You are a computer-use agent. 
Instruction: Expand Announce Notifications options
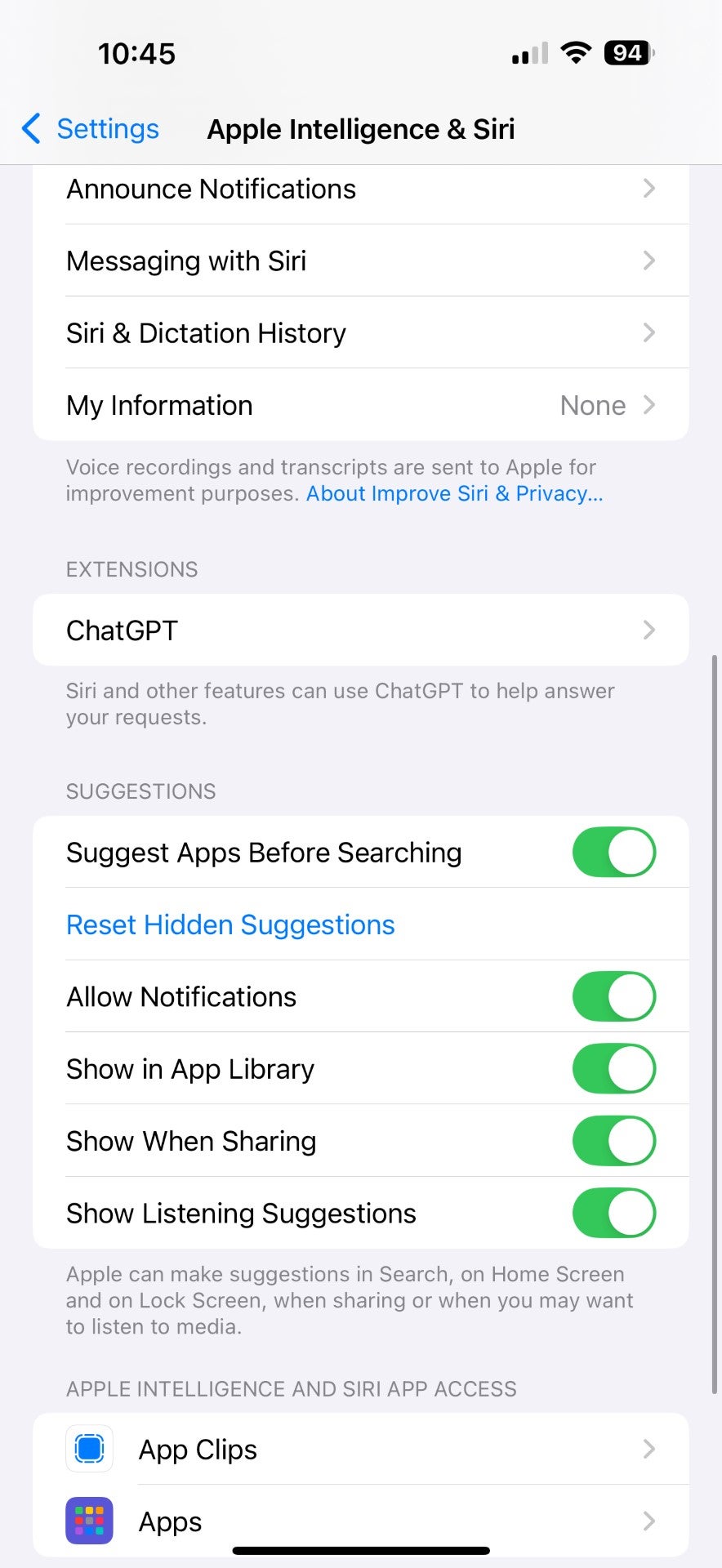(361, 189)
